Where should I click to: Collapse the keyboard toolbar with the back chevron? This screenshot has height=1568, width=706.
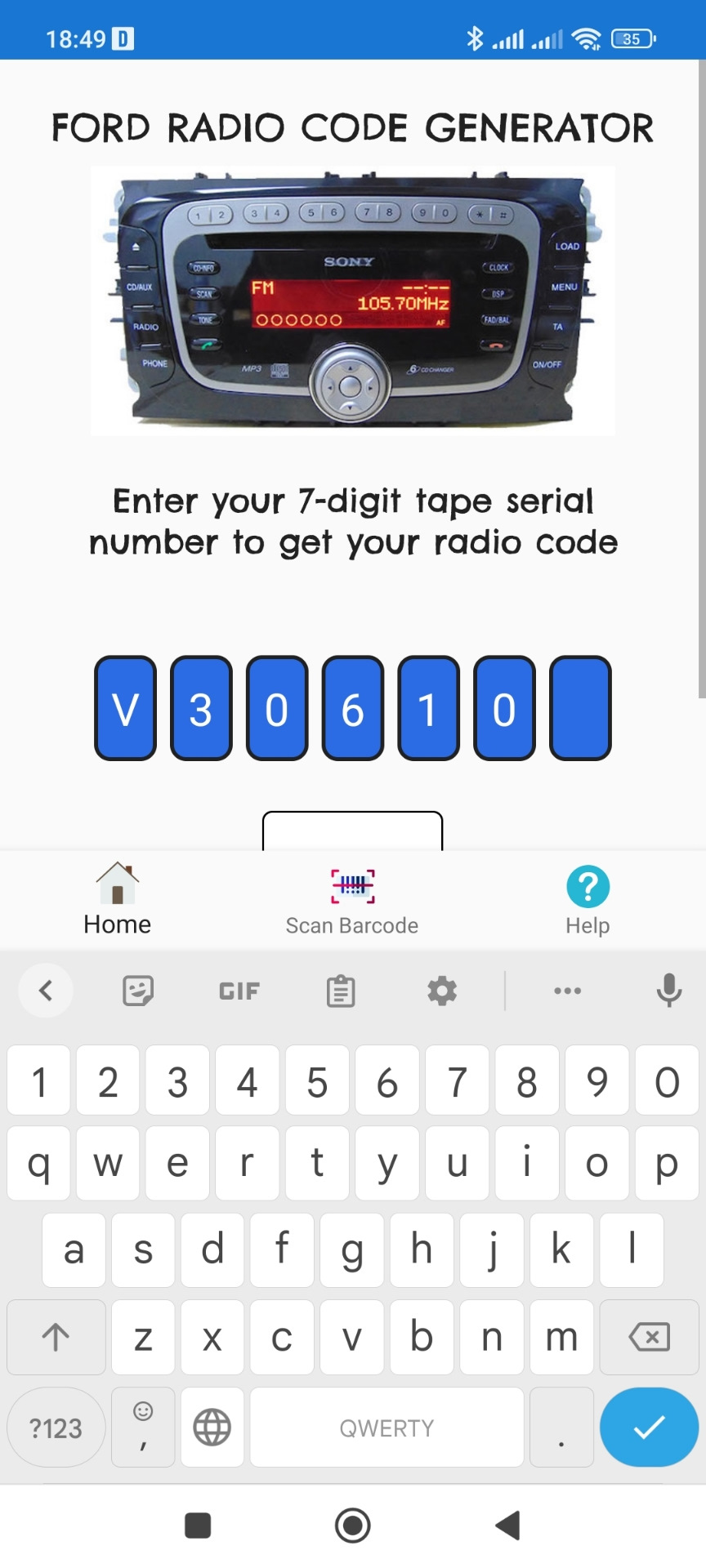click(x=46, y=991)
